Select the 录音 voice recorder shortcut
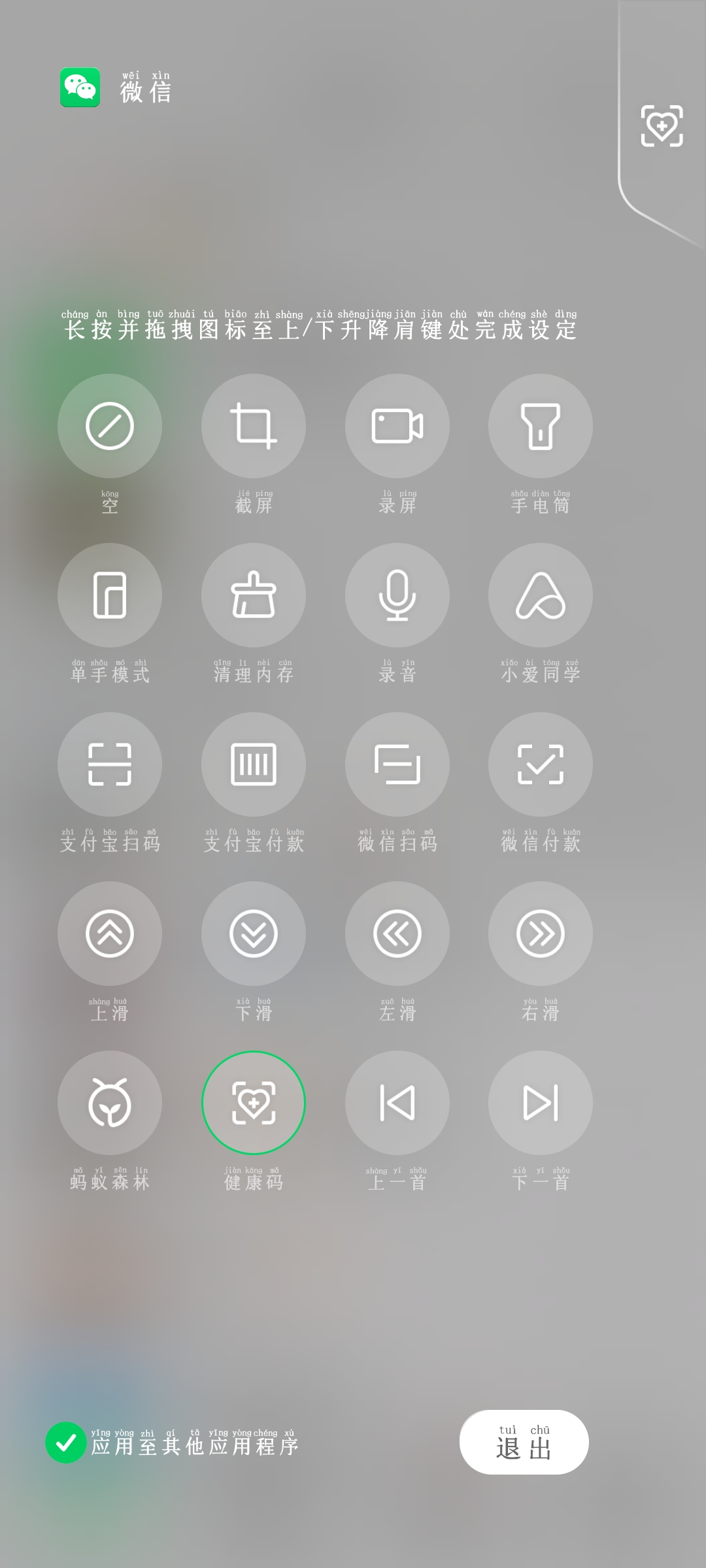This screenshot has width=706, height=1568. coord(397,595)
